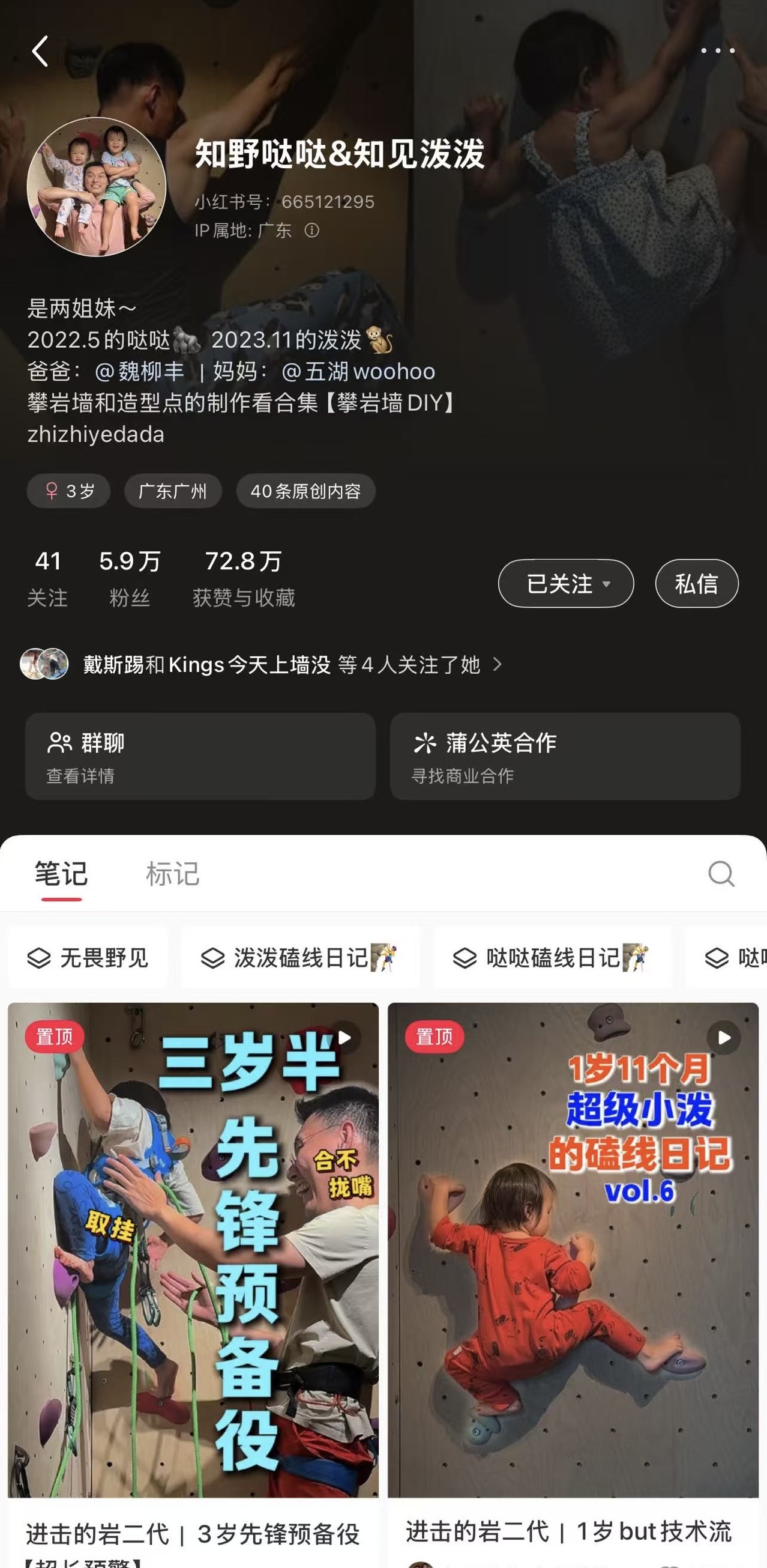Open the profile avatar picture
Viewport: 767px width, 1568px height.
pyautogui.click(x=96, y=187)
